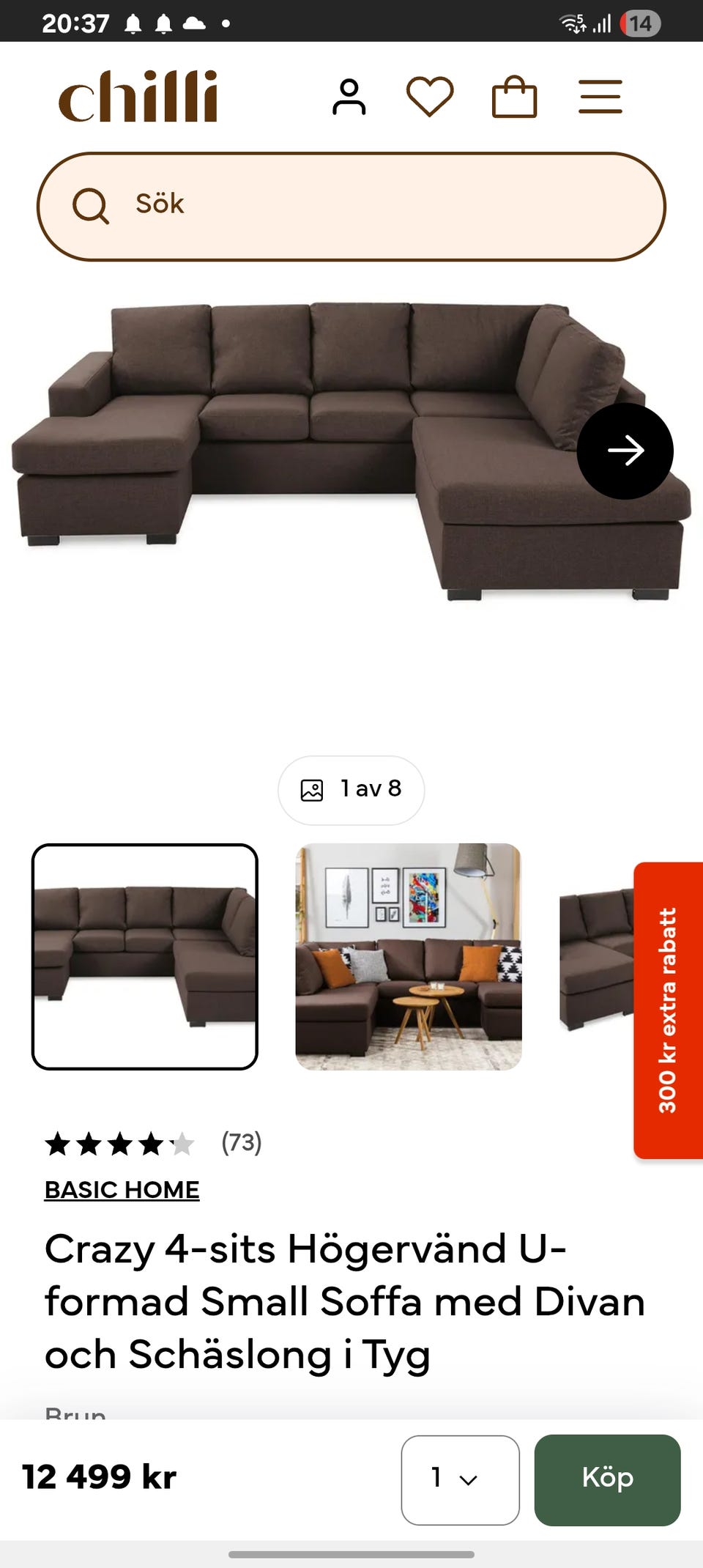Tap the magnifying glass search icon
This screenshot has height=1568, width=703.
[x=92, y=204]
